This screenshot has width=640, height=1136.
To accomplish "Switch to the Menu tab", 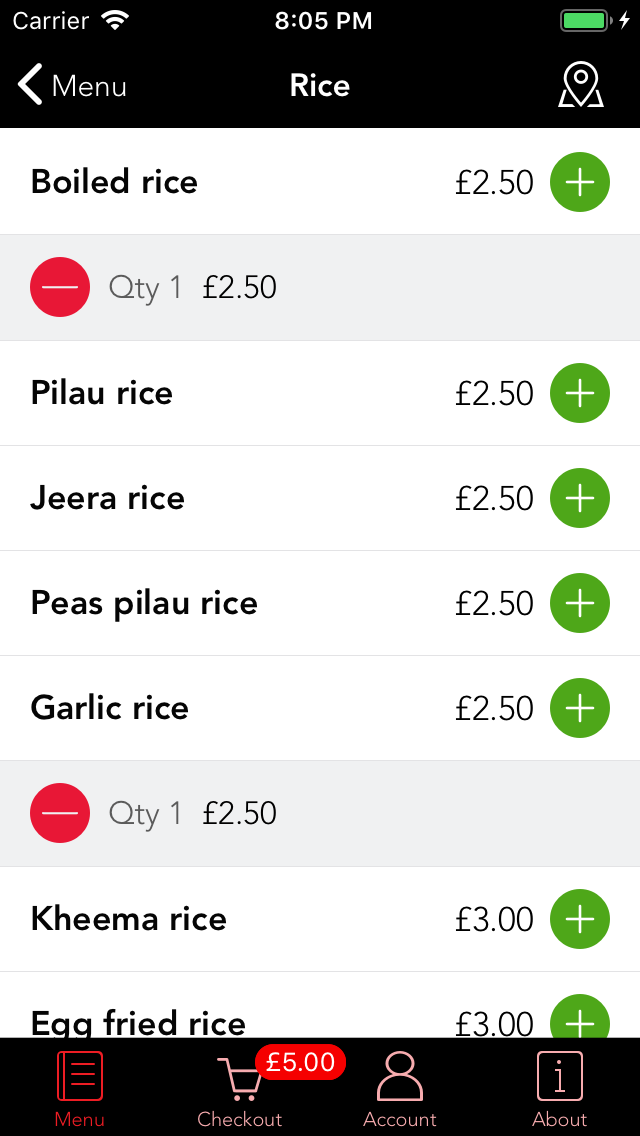I will coord(80,1089).
